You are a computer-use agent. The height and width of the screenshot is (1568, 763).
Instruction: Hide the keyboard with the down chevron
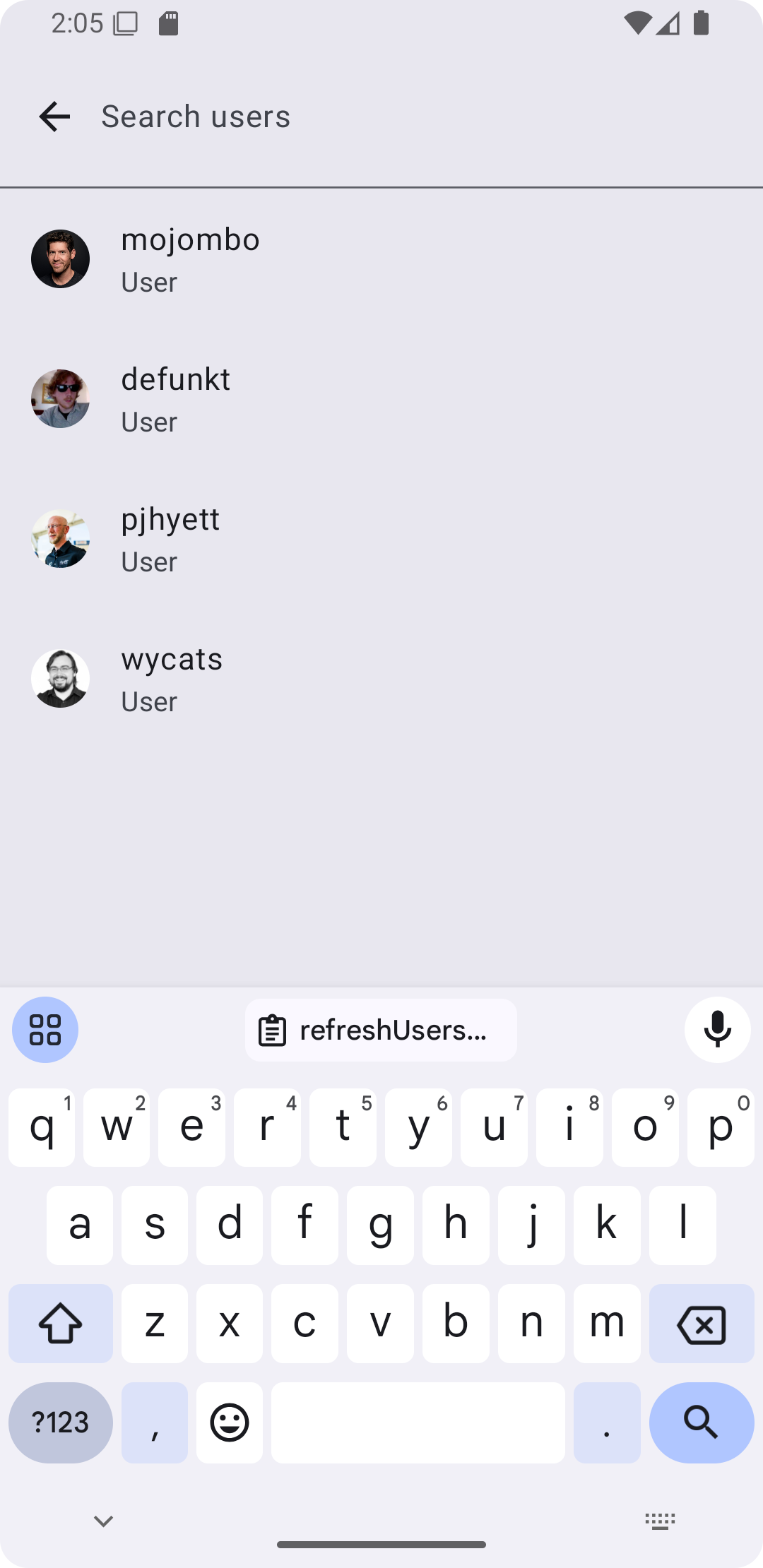[x=104, y=1521]
